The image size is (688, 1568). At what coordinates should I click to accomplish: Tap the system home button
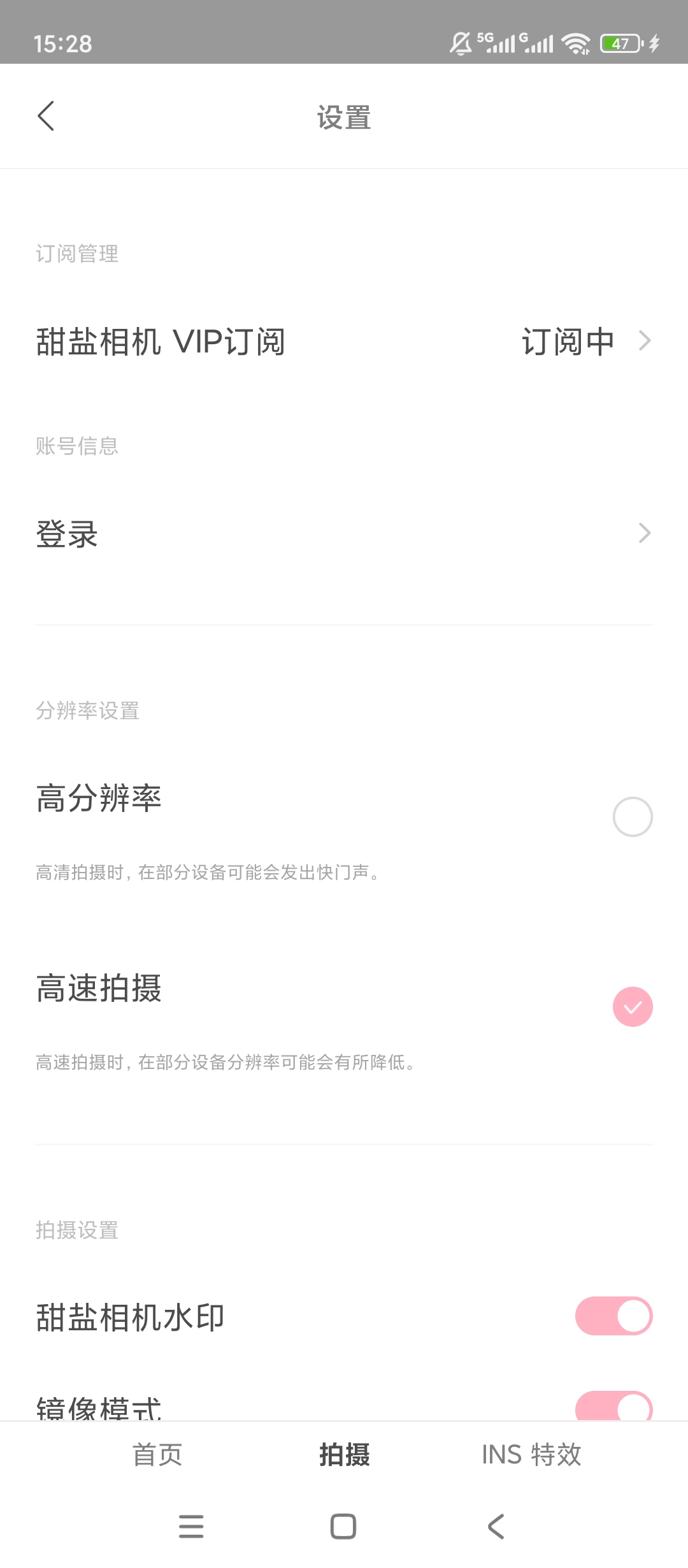(343, 1527)
